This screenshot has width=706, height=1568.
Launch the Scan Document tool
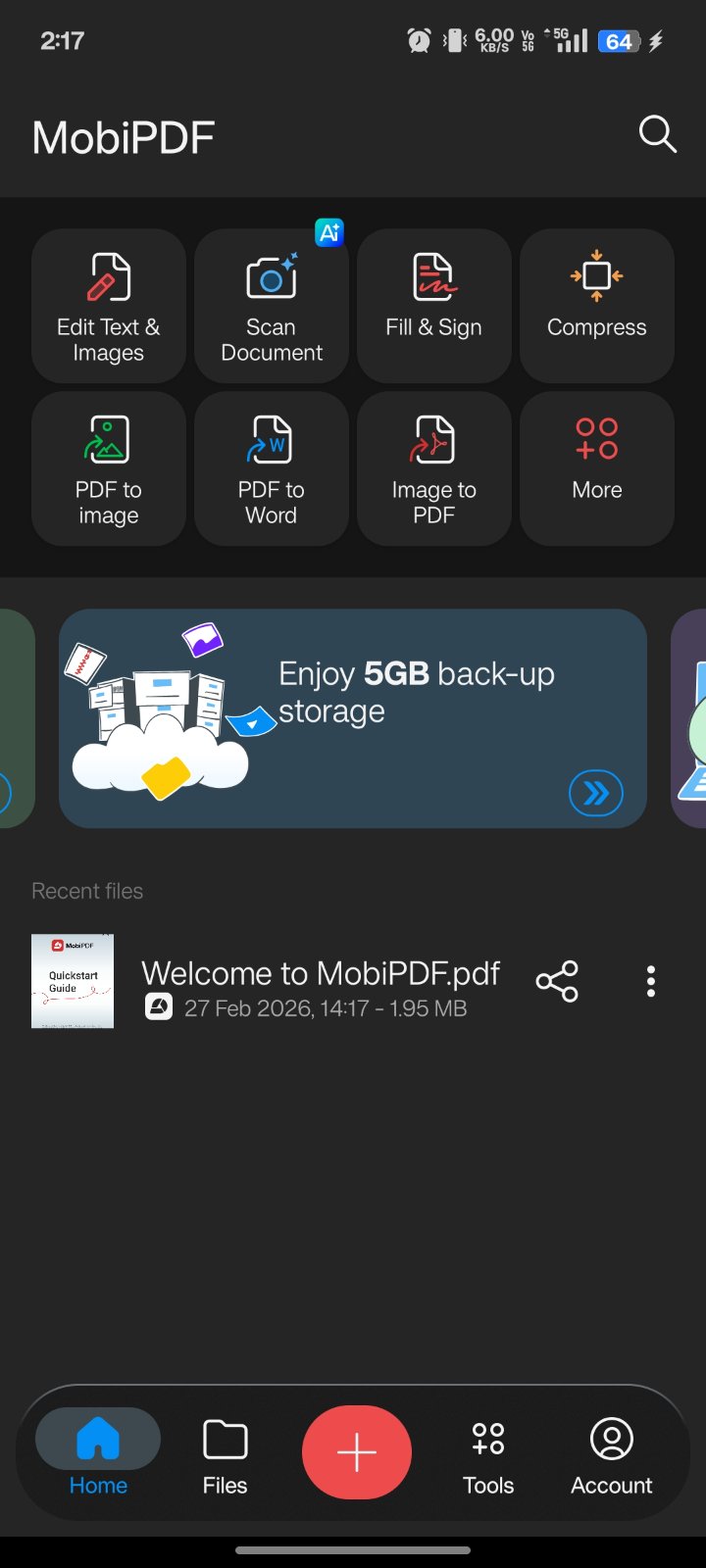pyautogui.click(x=272, y=306)
